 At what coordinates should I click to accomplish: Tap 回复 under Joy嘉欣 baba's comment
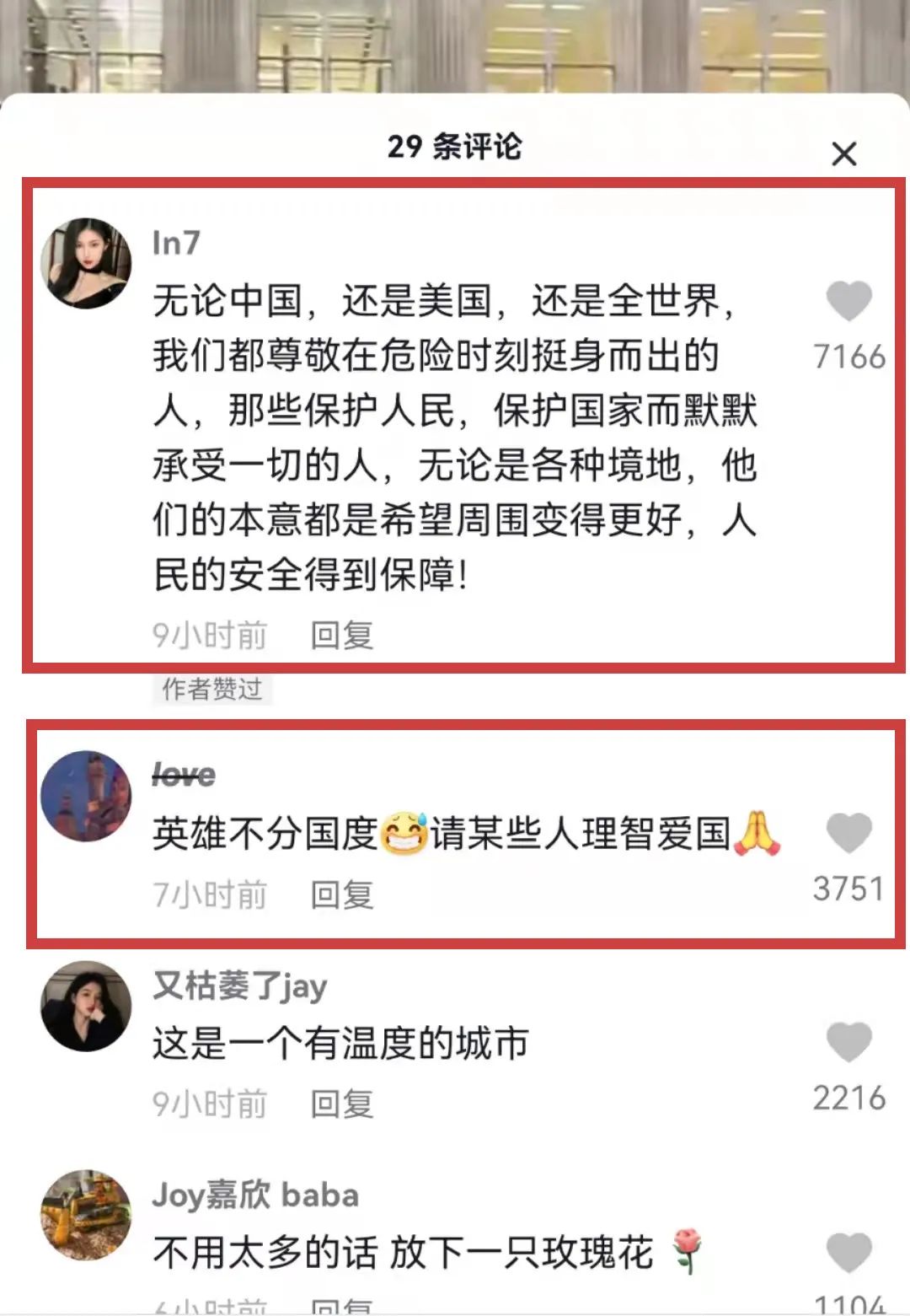click(x=343, y=1307)
